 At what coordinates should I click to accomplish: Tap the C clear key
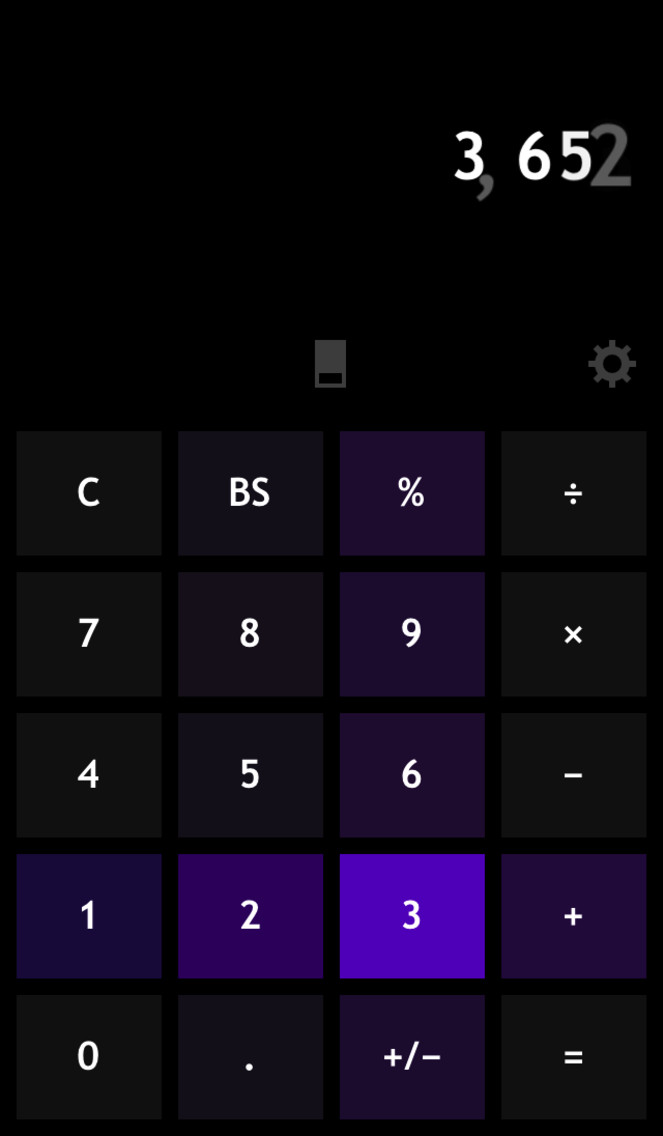click(x=89, y=493)
